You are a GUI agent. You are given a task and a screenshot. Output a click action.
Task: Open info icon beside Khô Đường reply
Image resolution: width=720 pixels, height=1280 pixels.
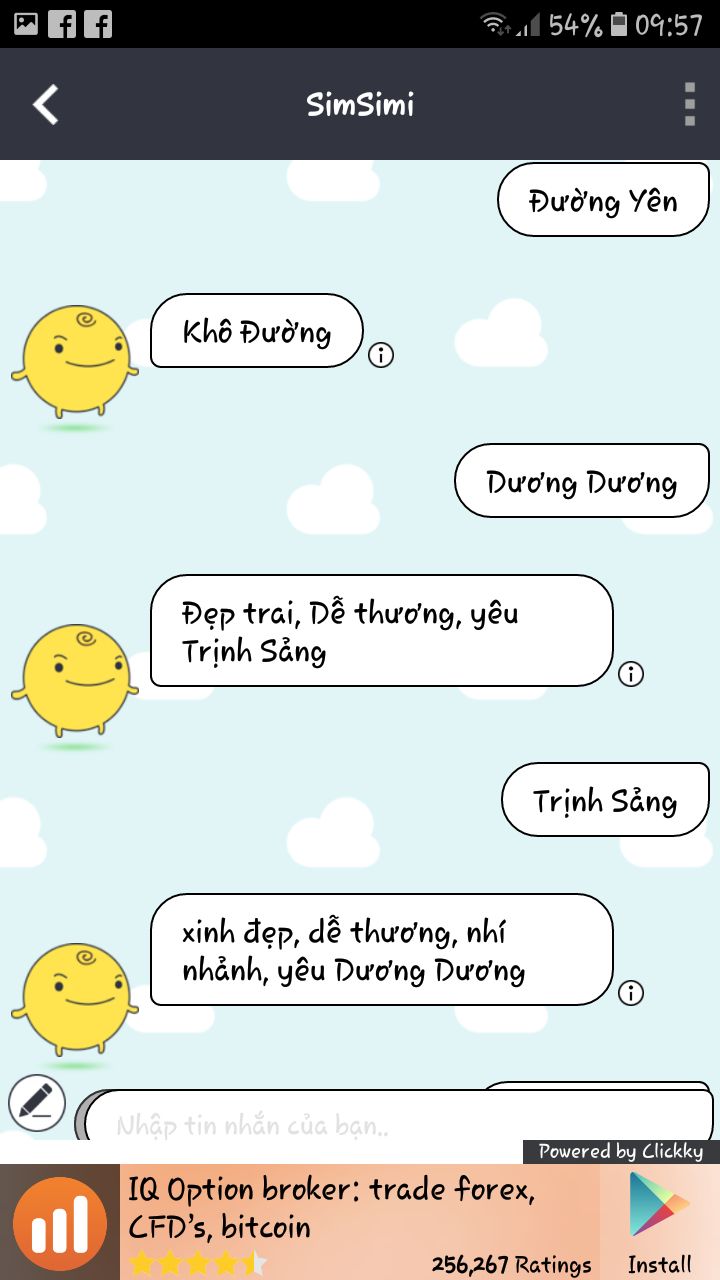coord(381,355)
